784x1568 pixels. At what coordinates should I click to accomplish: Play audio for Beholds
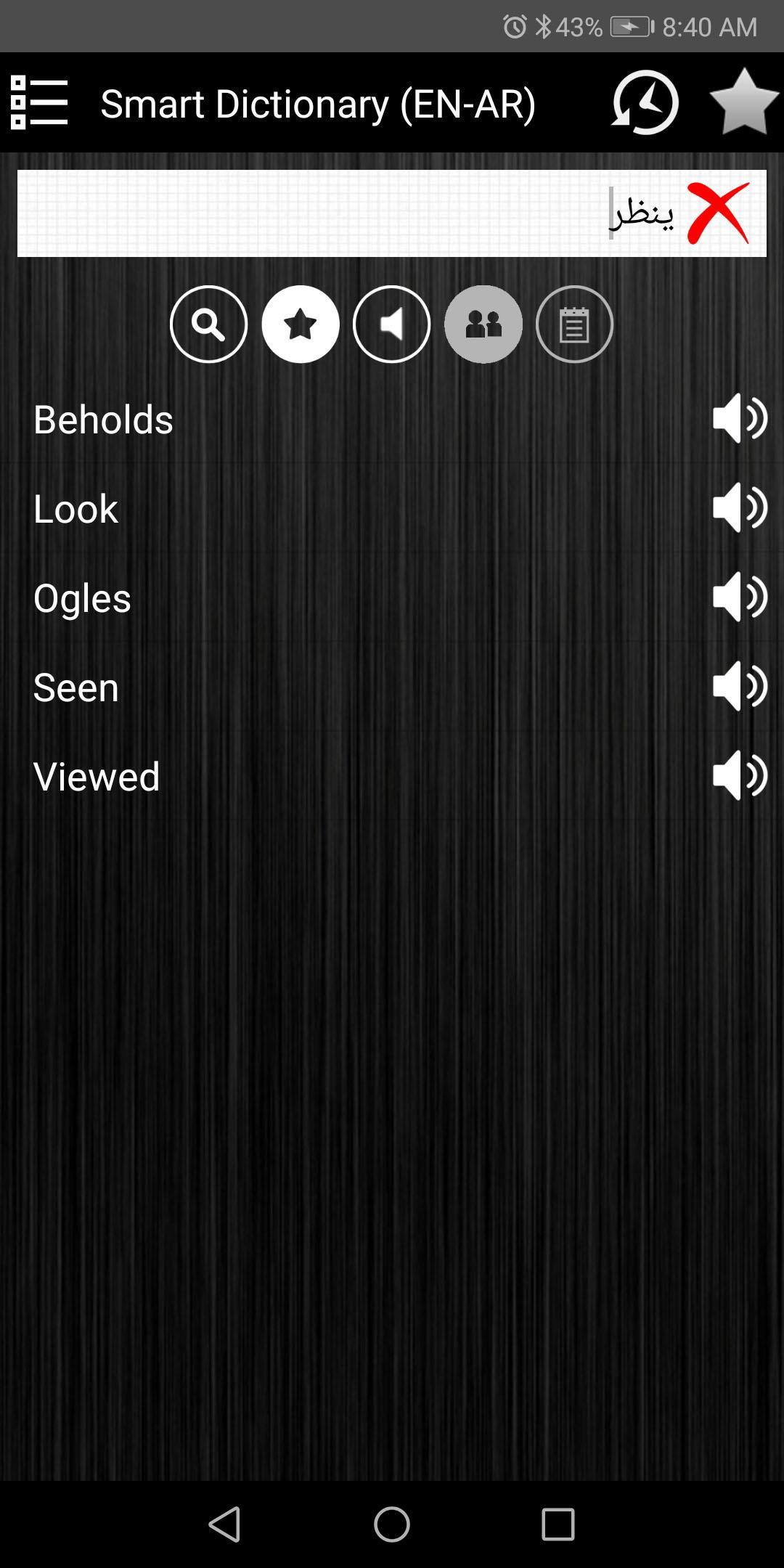click(740, 419)
